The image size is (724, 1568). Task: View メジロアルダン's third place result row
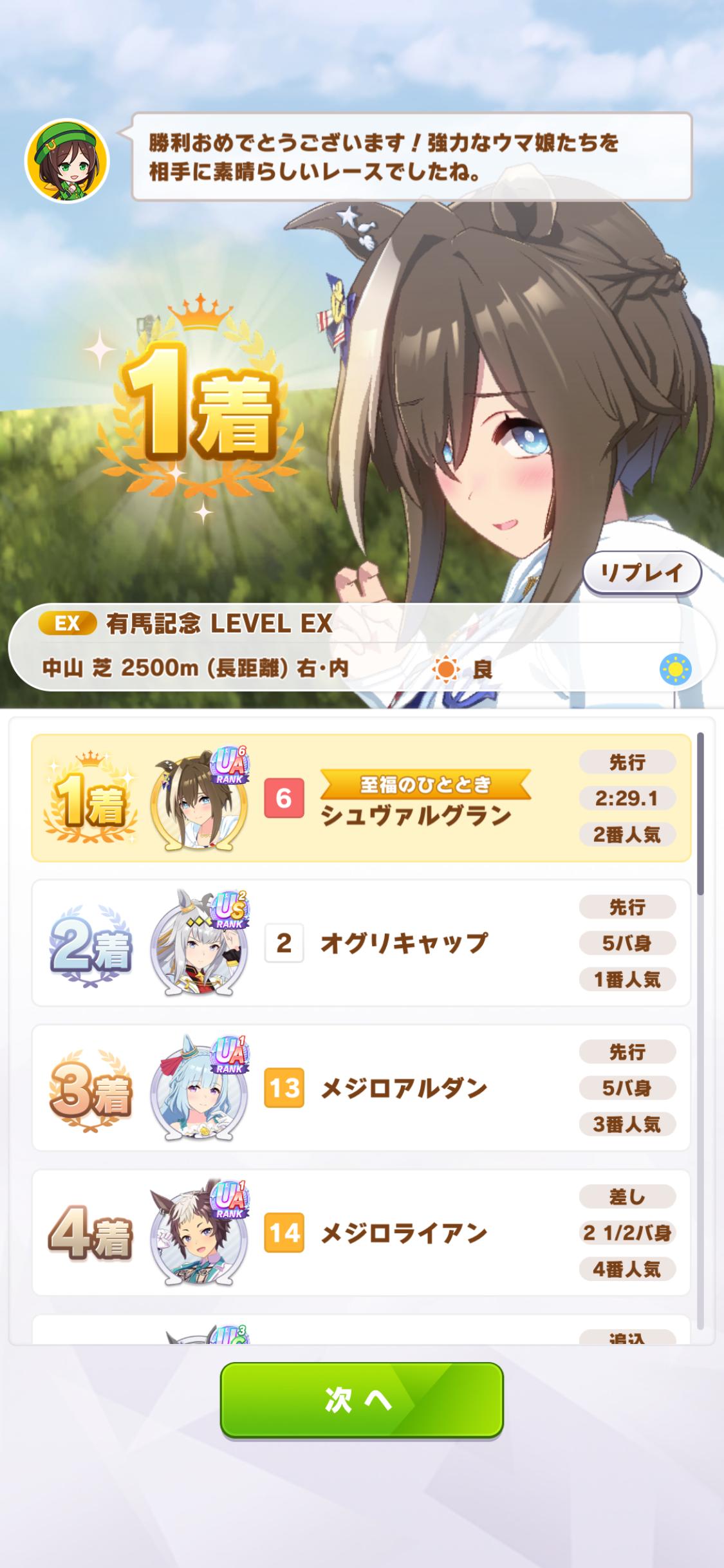361,1088
